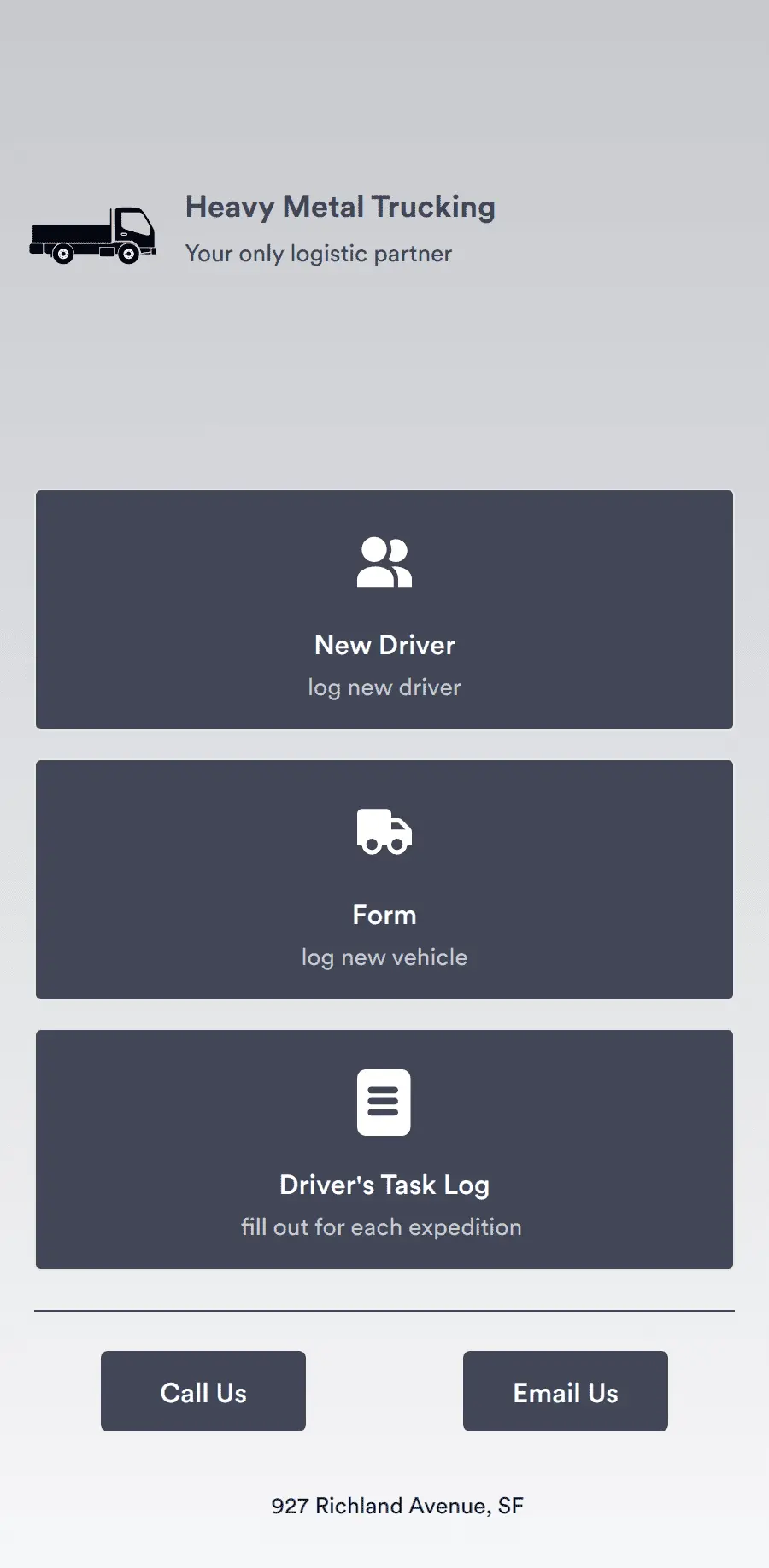Click the Form title text
The width and height of the screenshot is (769, 1568).
pos(384,914)
